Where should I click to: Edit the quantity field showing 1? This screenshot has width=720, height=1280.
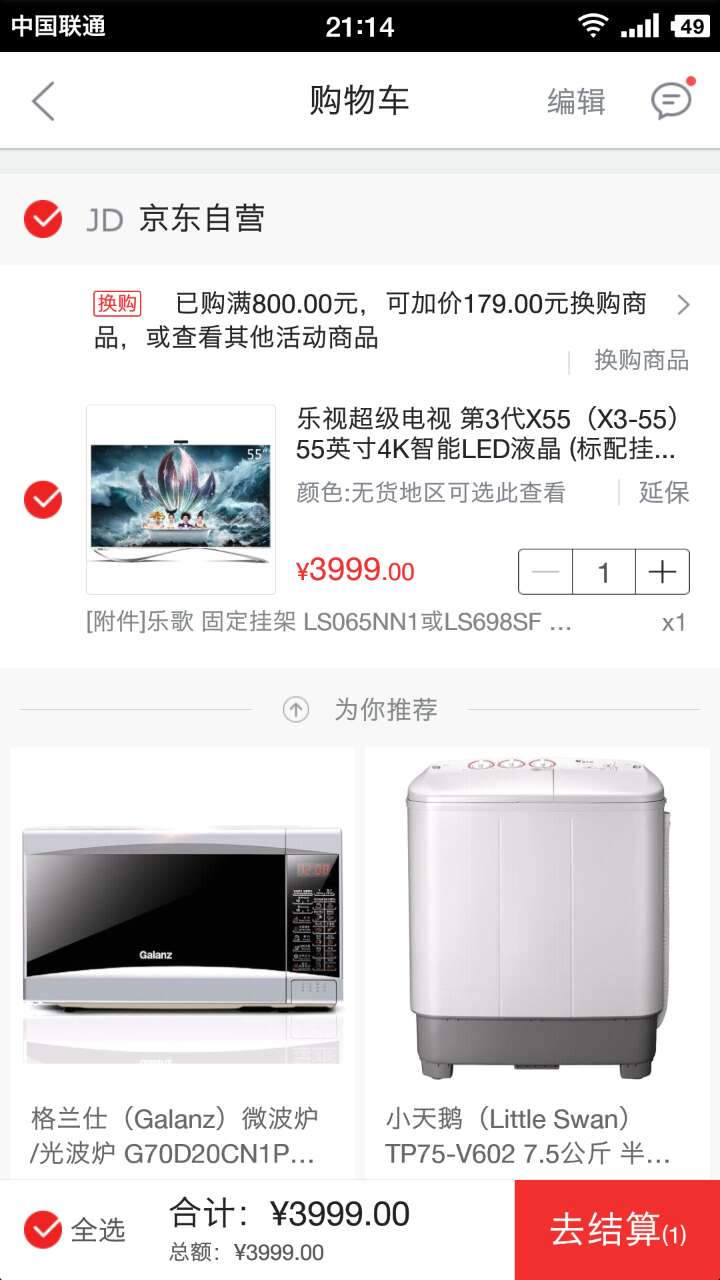tap(603, 572)
